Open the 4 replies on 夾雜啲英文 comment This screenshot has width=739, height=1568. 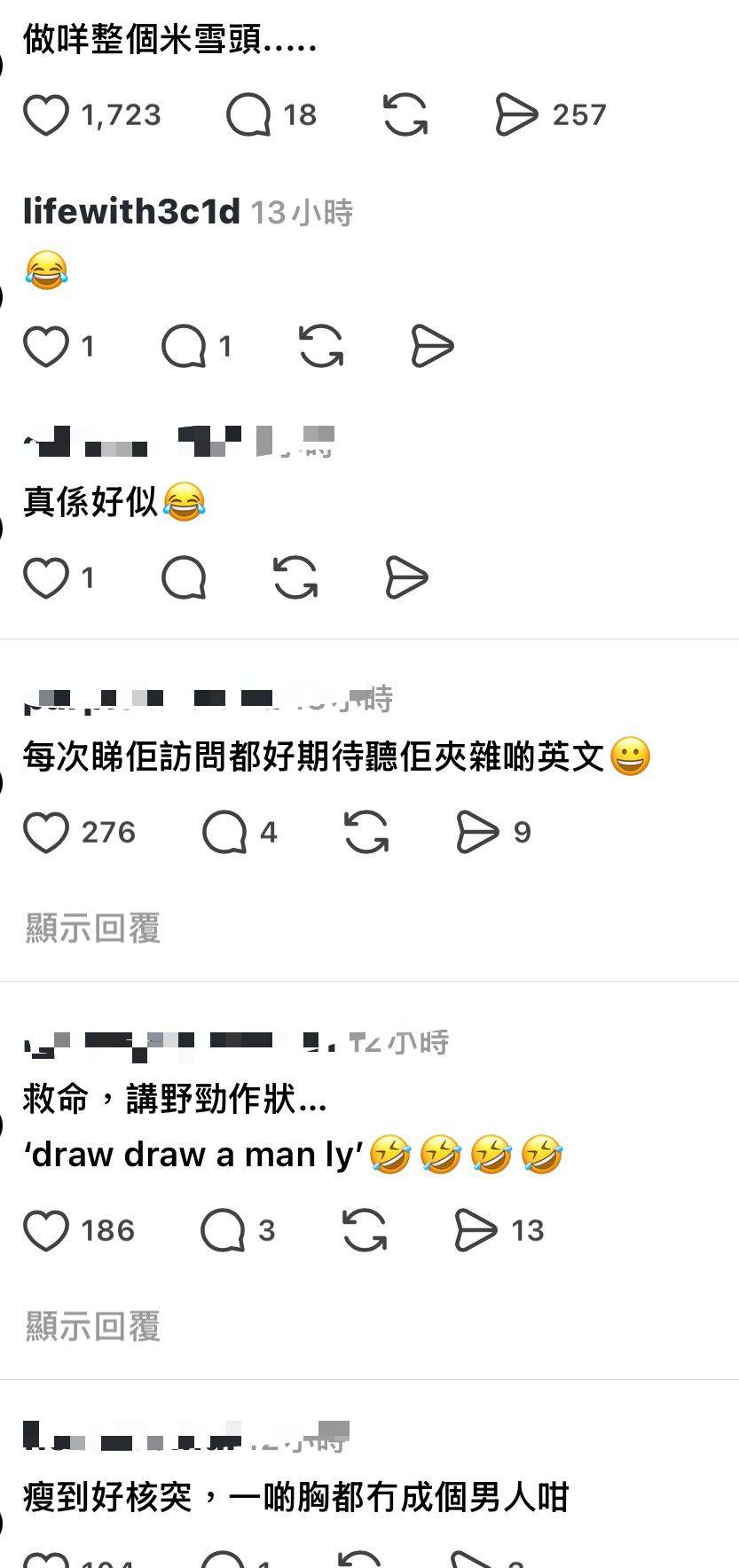[x=224, y=833]
